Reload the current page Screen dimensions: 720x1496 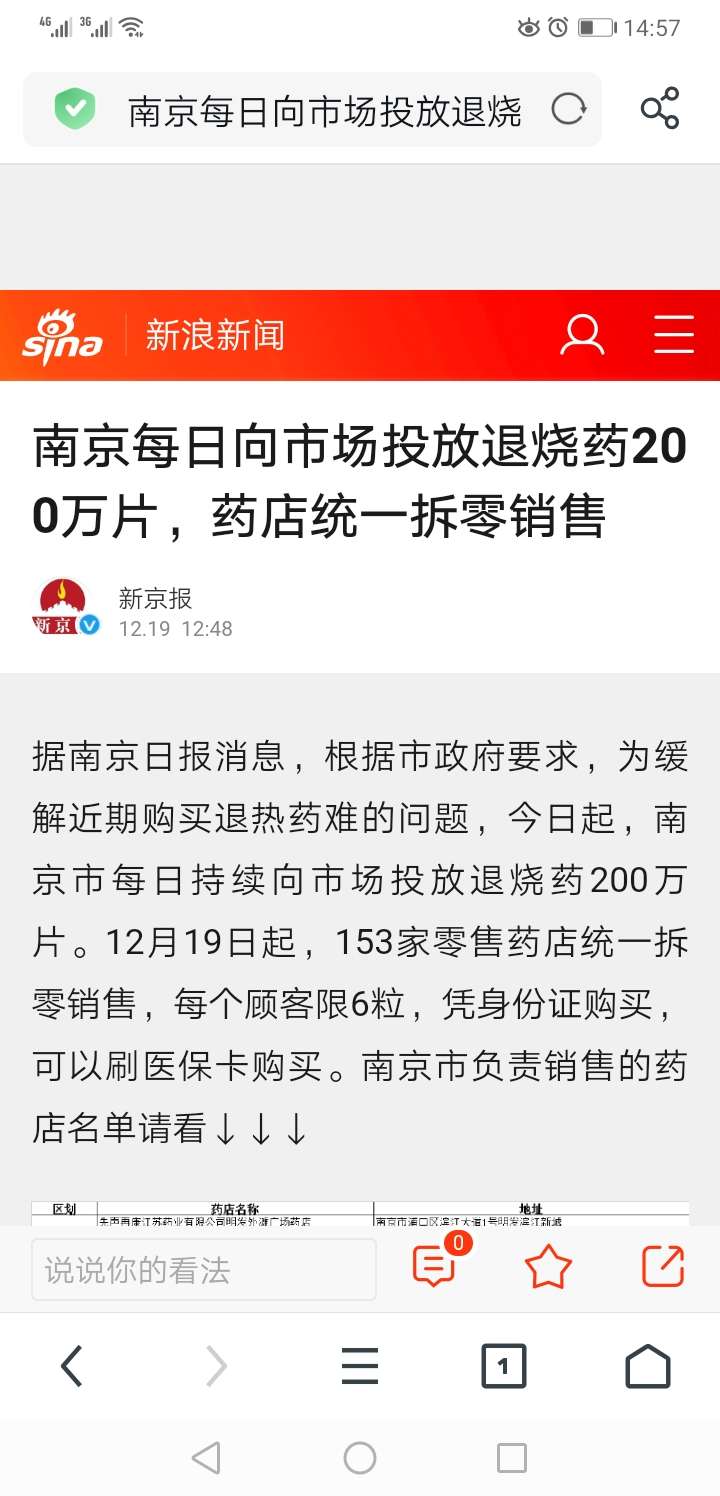(x=568, y=109)
